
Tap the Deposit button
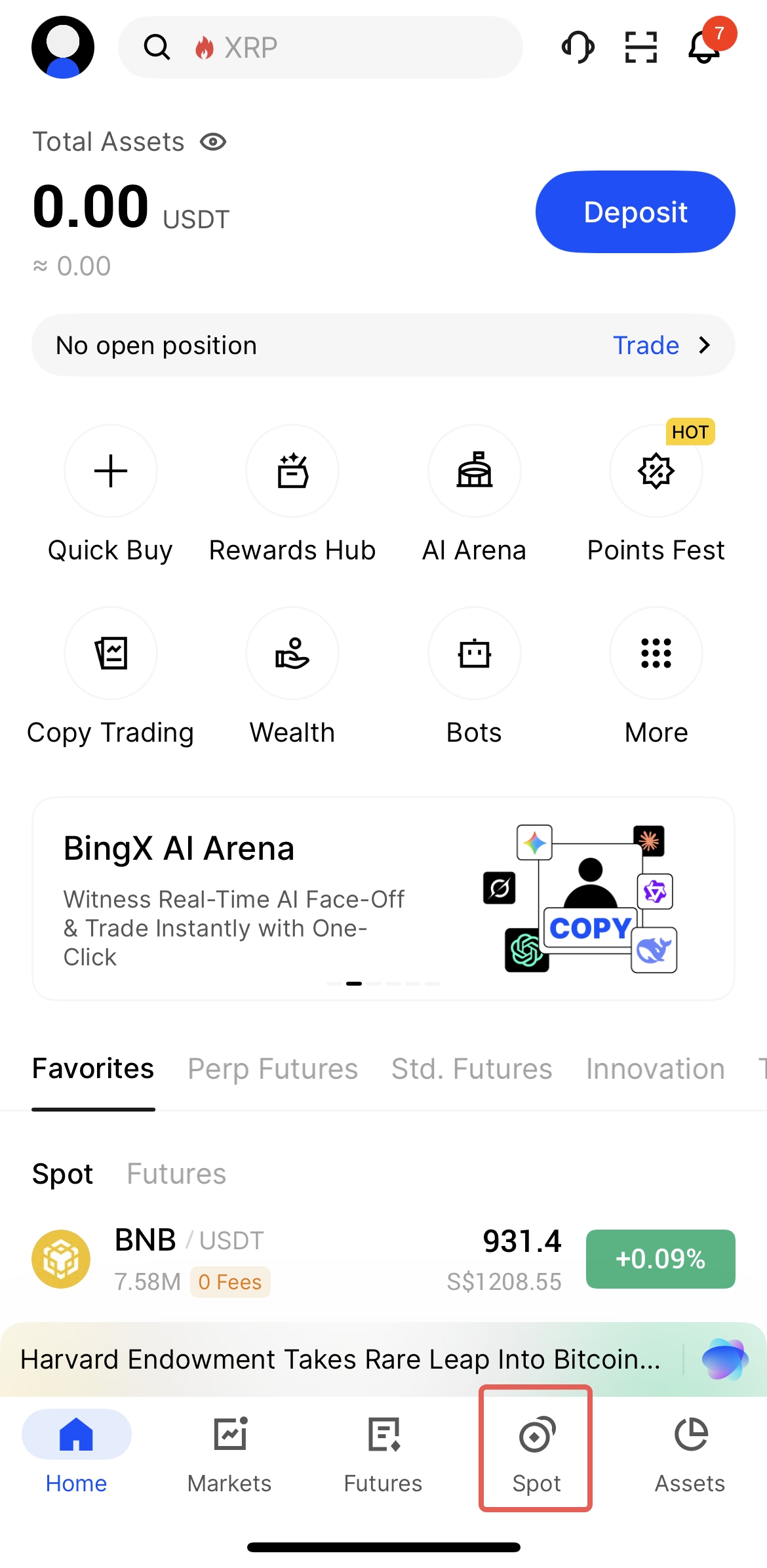point(635,212)
